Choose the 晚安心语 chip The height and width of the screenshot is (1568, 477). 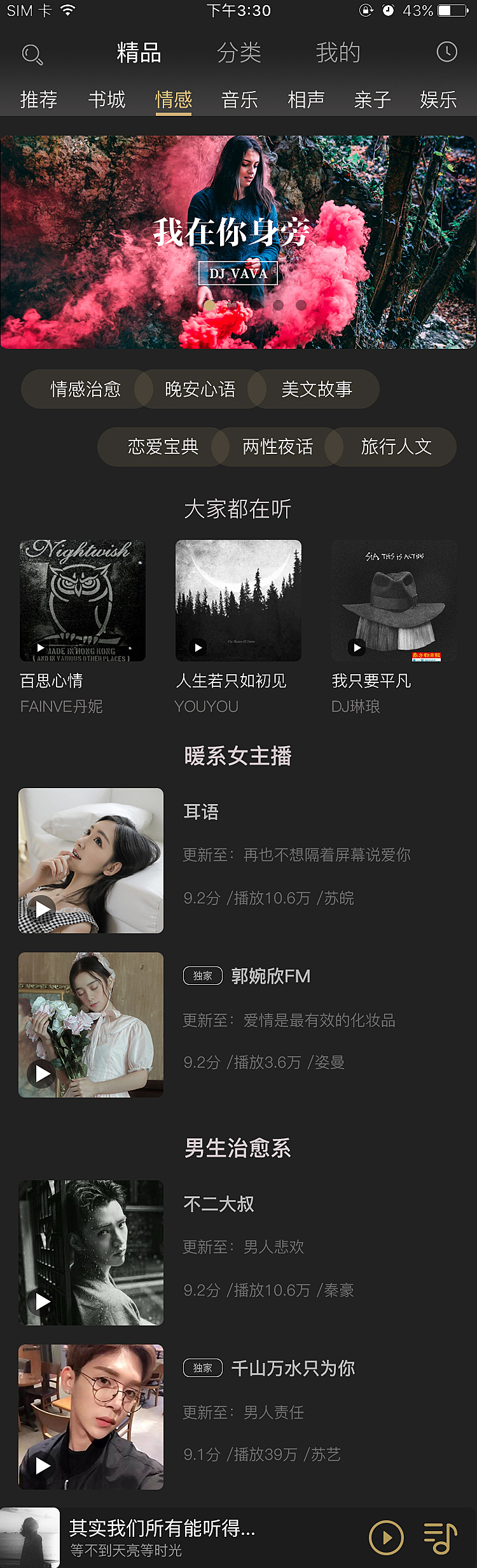coord(200,389)
